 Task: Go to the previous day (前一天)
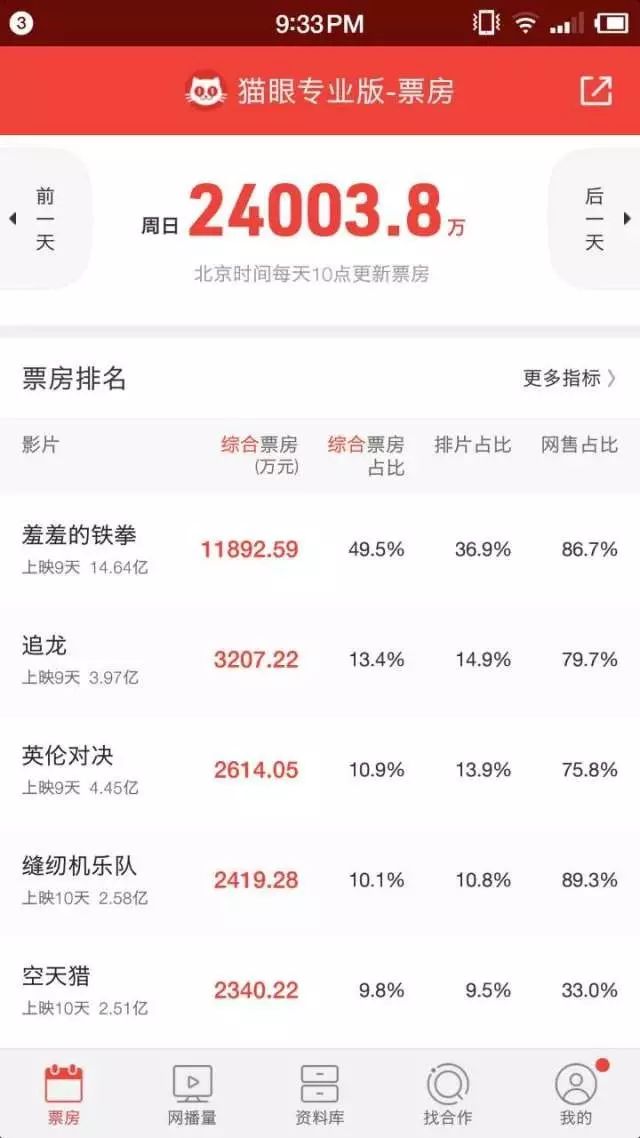pos(45,219)
